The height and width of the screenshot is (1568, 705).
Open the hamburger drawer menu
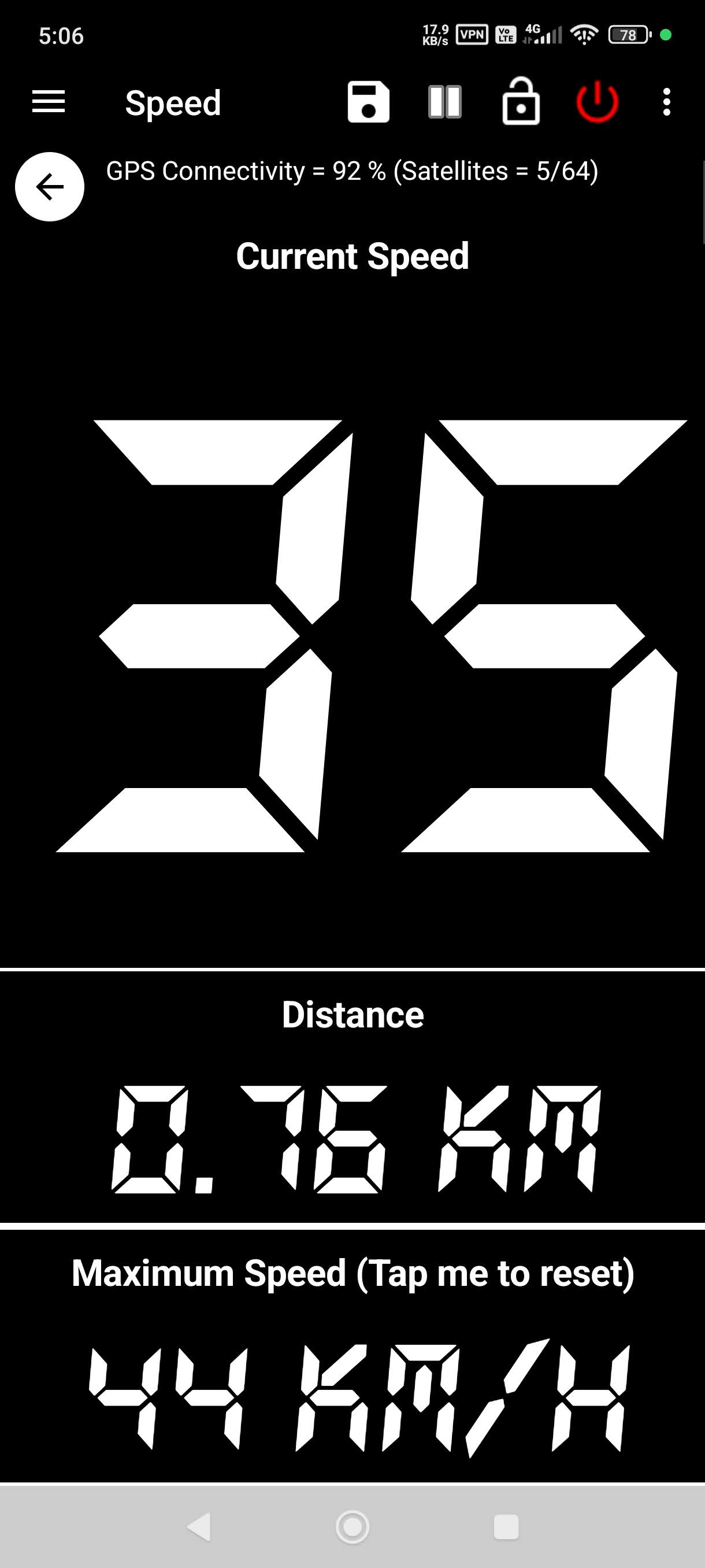point(48,102)
